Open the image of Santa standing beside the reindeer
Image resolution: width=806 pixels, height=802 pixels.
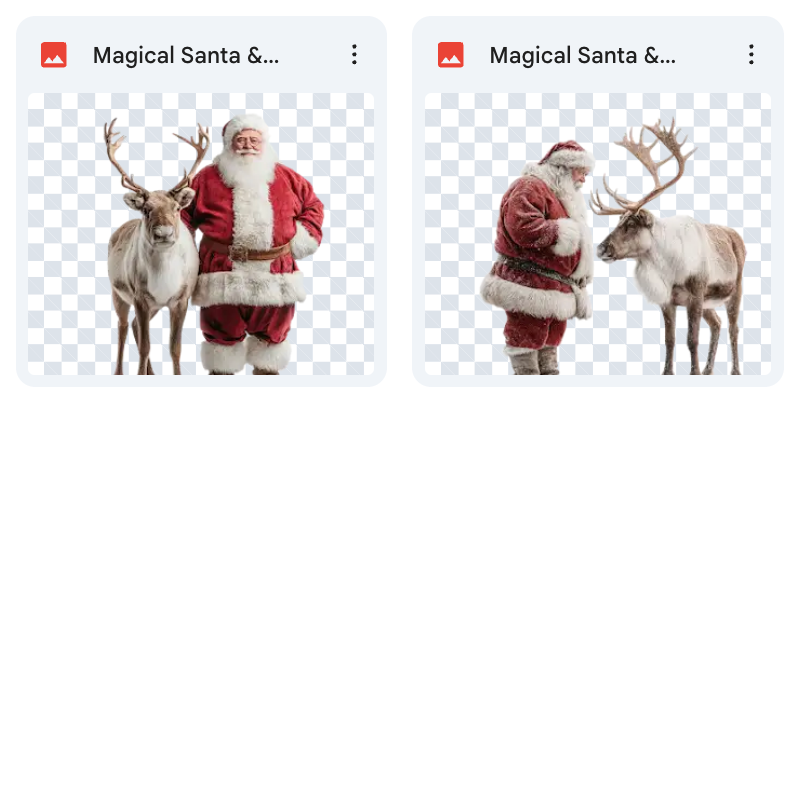click(x=201, y=234)
